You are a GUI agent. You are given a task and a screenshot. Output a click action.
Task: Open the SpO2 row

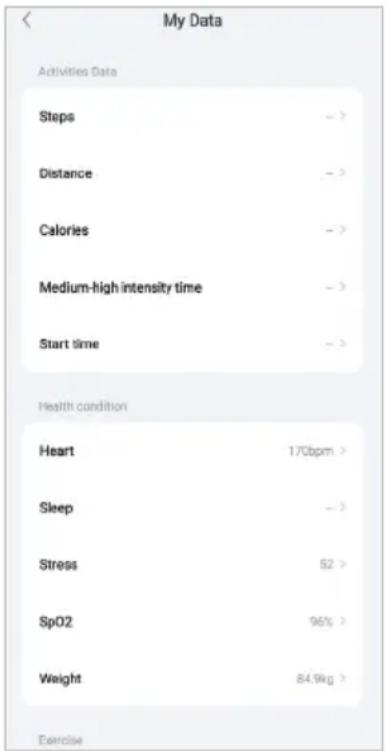point(193,622)
